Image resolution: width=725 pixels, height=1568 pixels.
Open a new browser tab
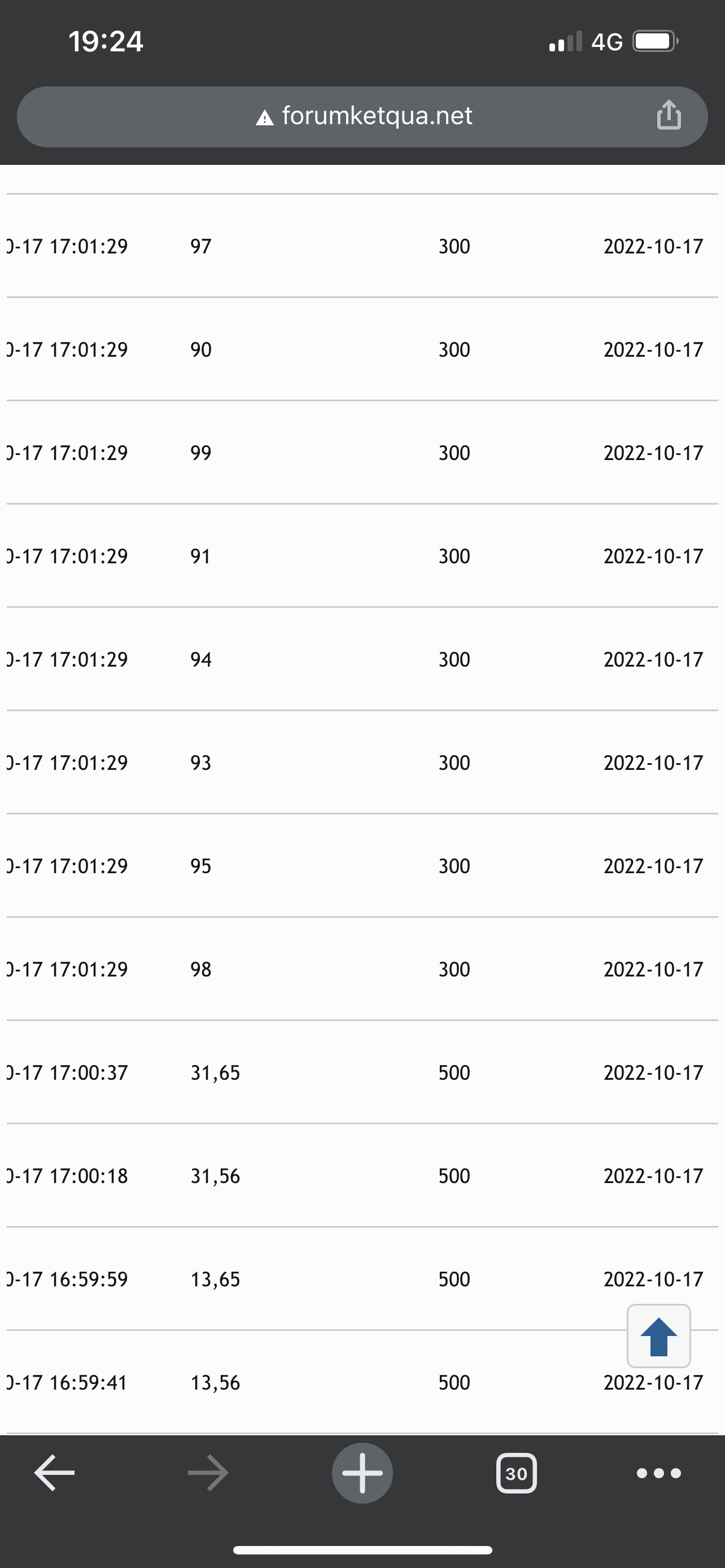point(362,1473)
